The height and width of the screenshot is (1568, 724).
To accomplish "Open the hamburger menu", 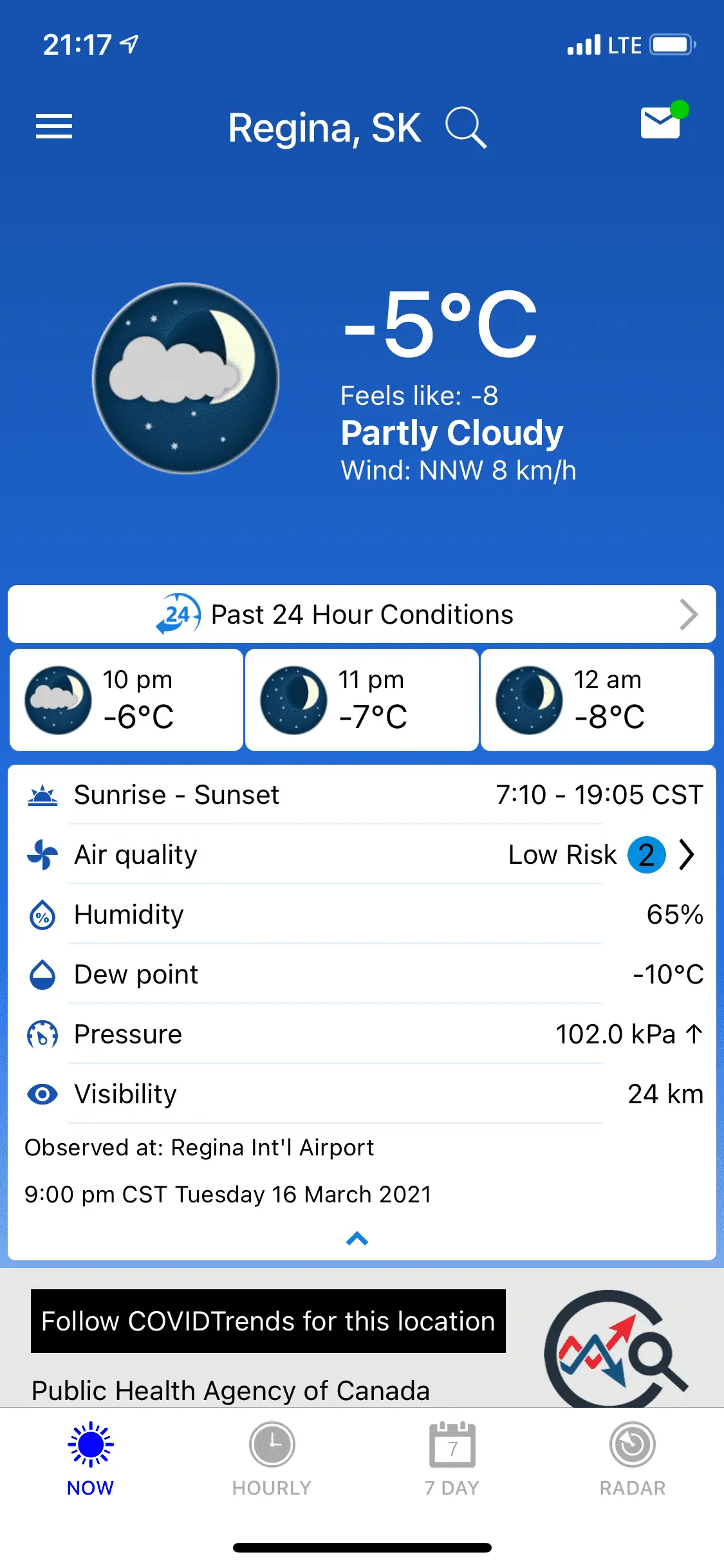I will click(54, 126).
